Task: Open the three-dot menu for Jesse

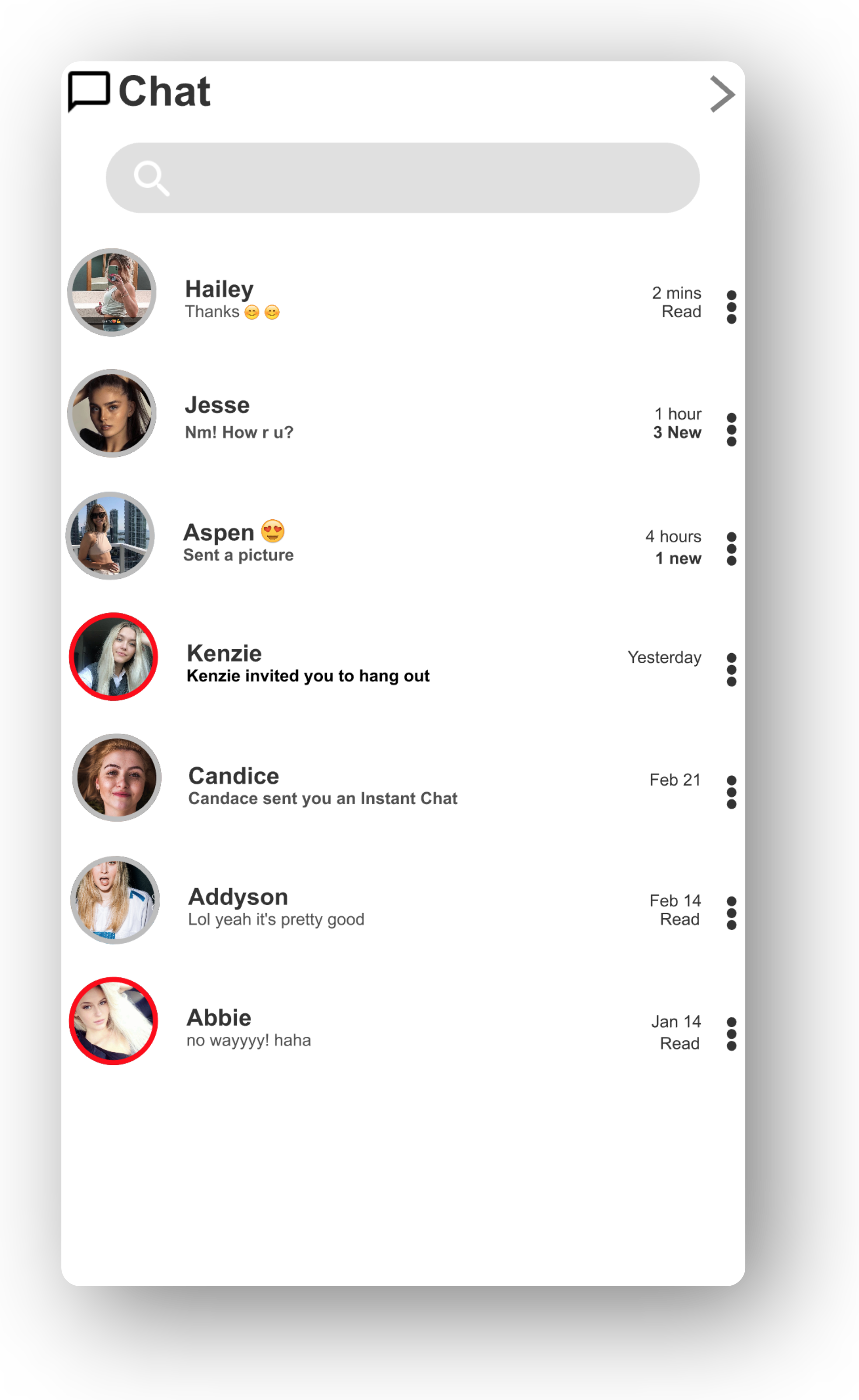Action: pos(732,430)
